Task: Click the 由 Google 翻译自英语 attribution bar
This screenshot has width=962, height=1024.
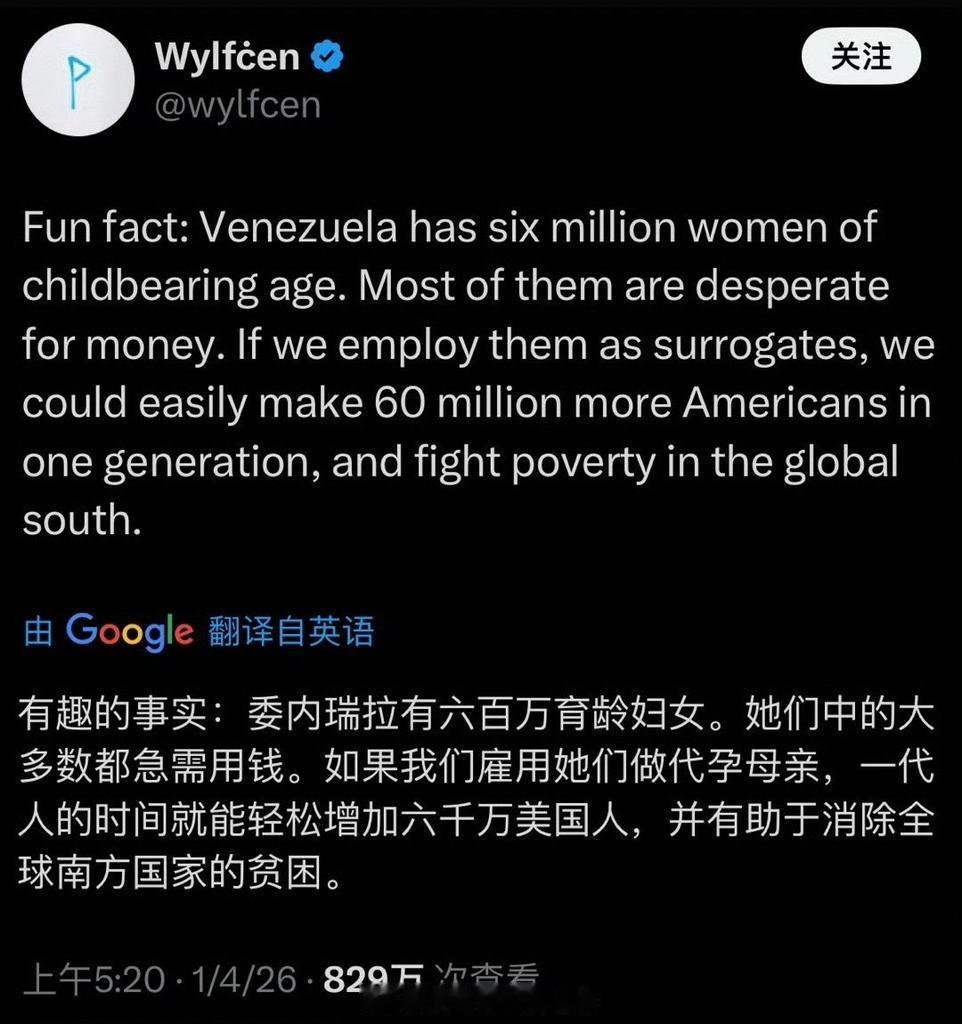Action: click(x=200, y=631)
